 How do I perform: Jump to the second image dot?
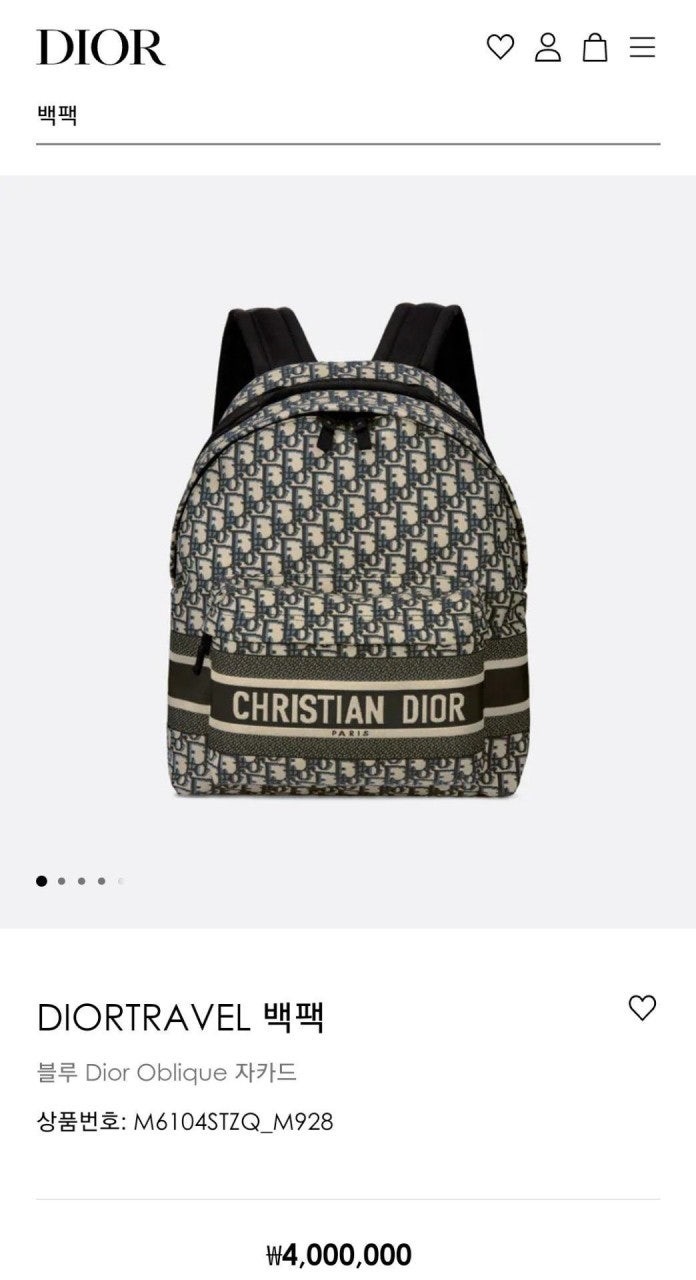62,881
